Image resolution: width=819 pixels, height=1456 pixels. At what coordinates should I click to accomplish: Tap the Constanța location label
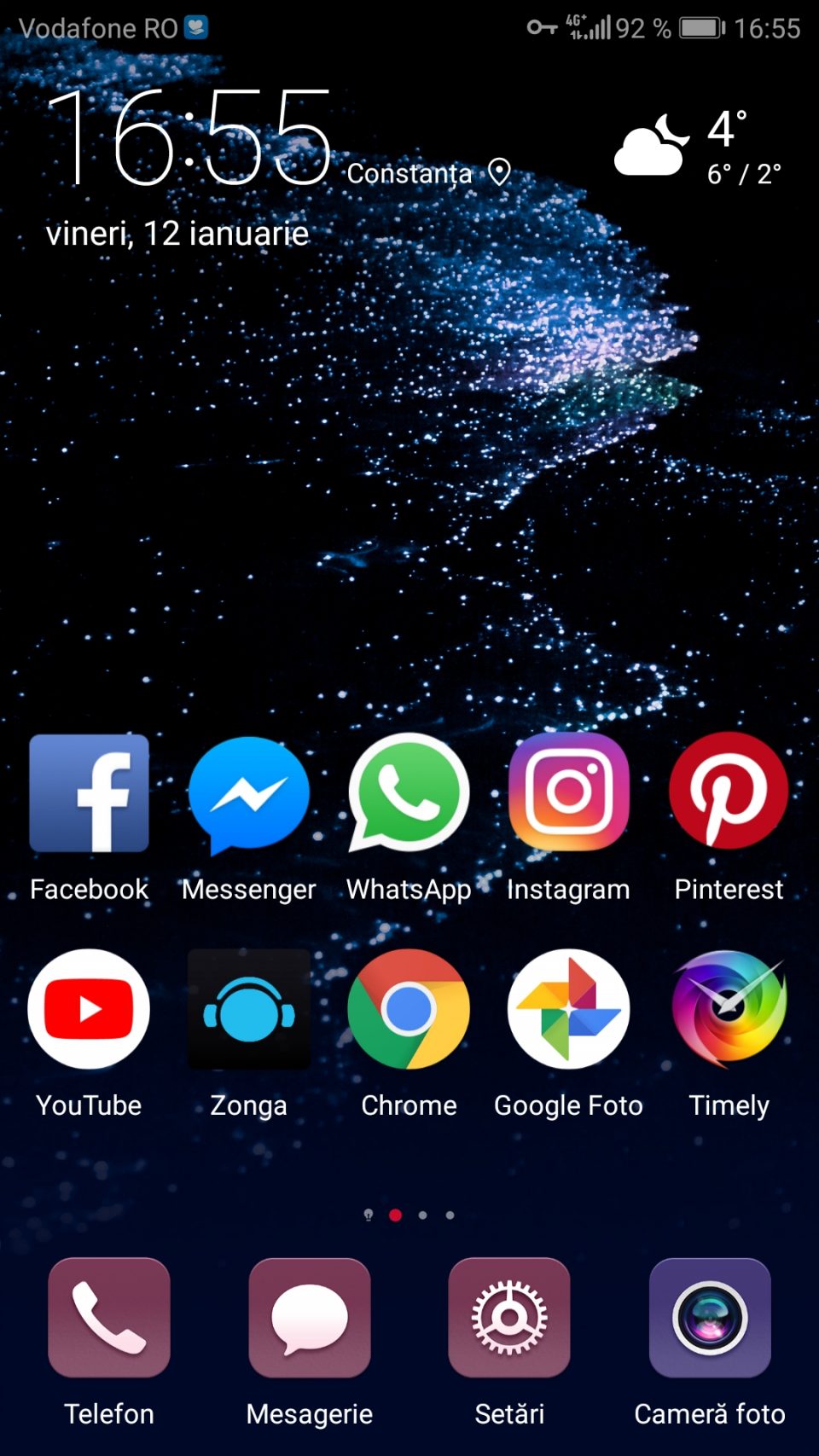(409, 173)
